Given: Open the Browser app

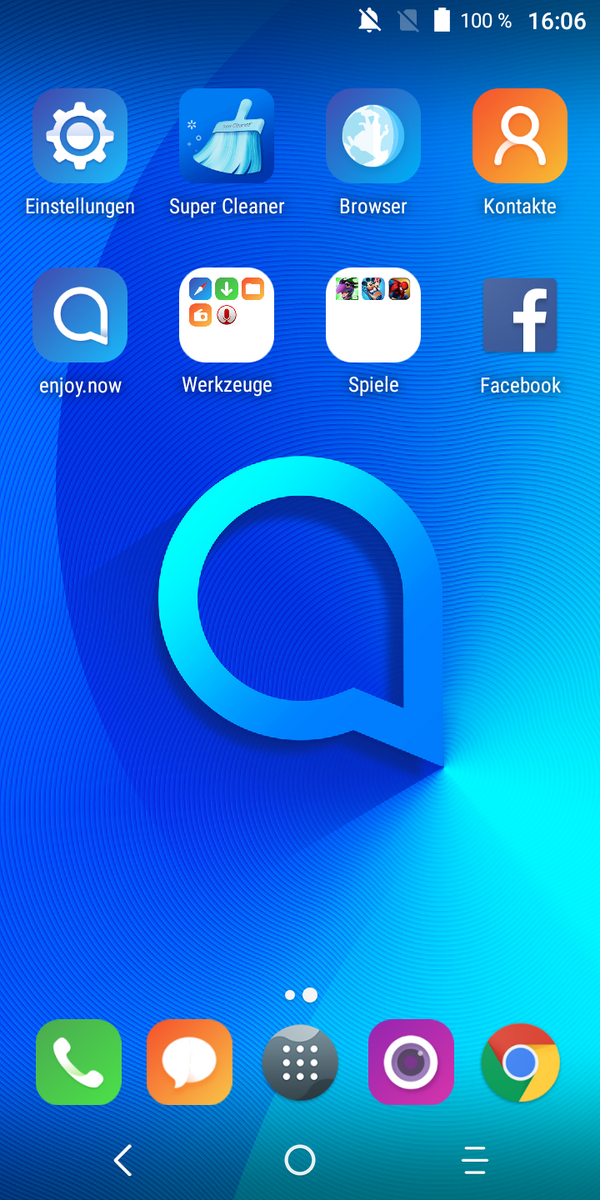Looking at the screenshot, I should 373,136.
